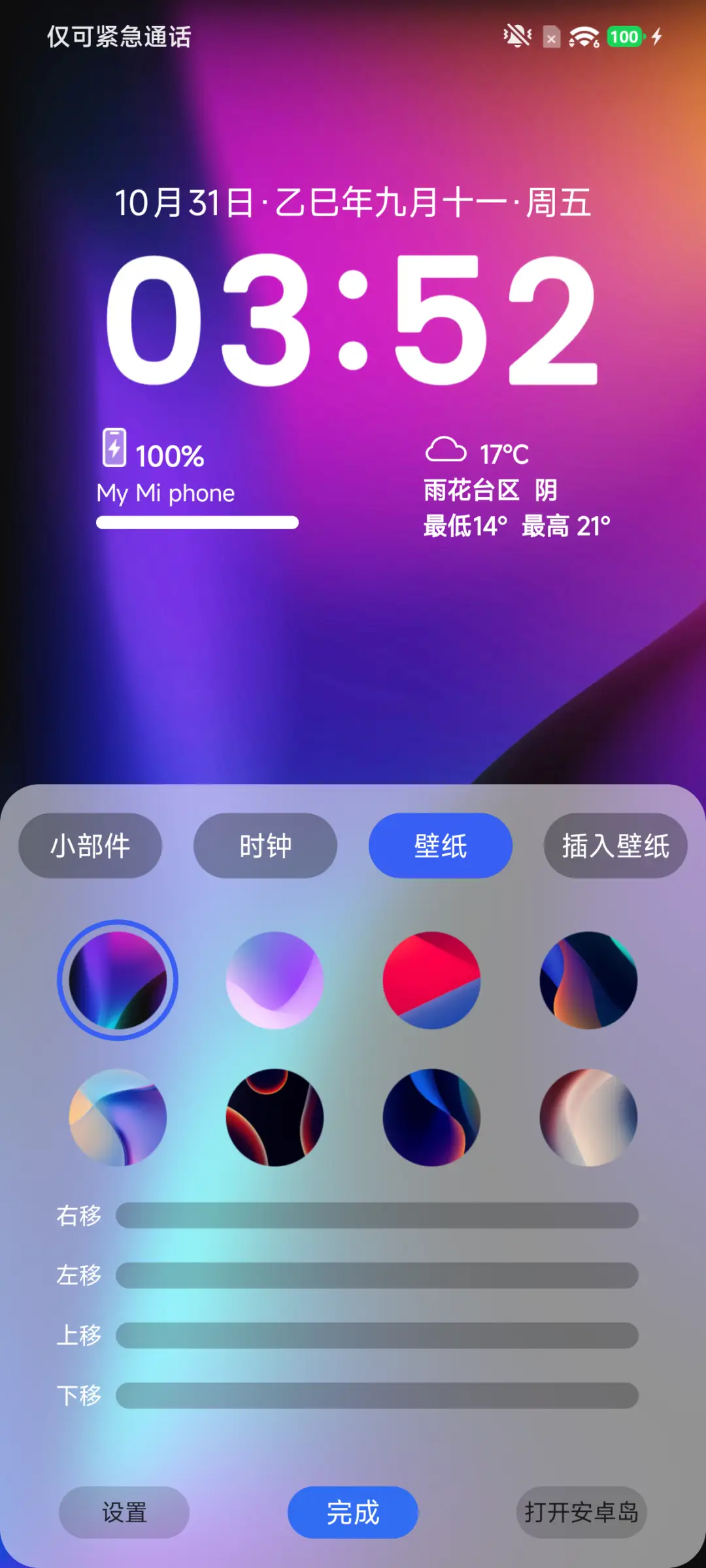
Task: Click the charging bolt icon in status bar
Action: [657, 36]
